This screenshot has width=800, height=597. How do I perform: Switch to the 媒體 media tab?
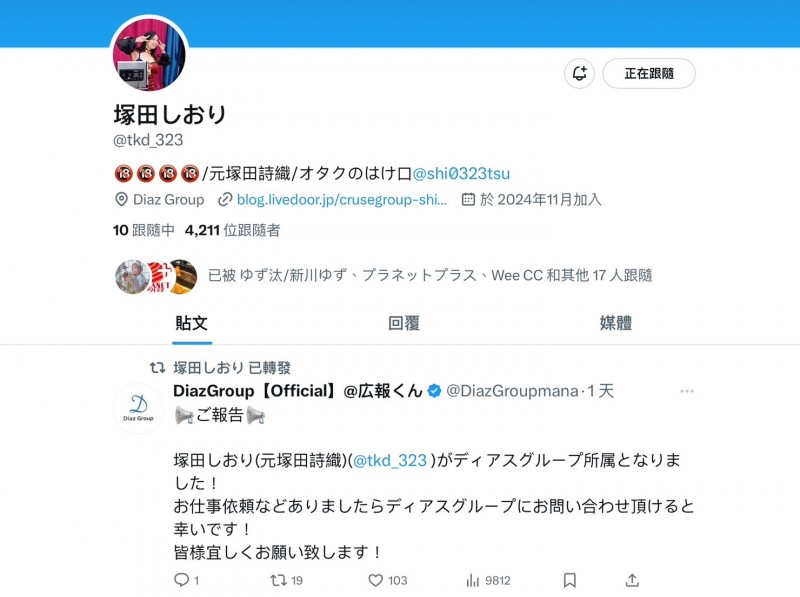tap(615, 323)
